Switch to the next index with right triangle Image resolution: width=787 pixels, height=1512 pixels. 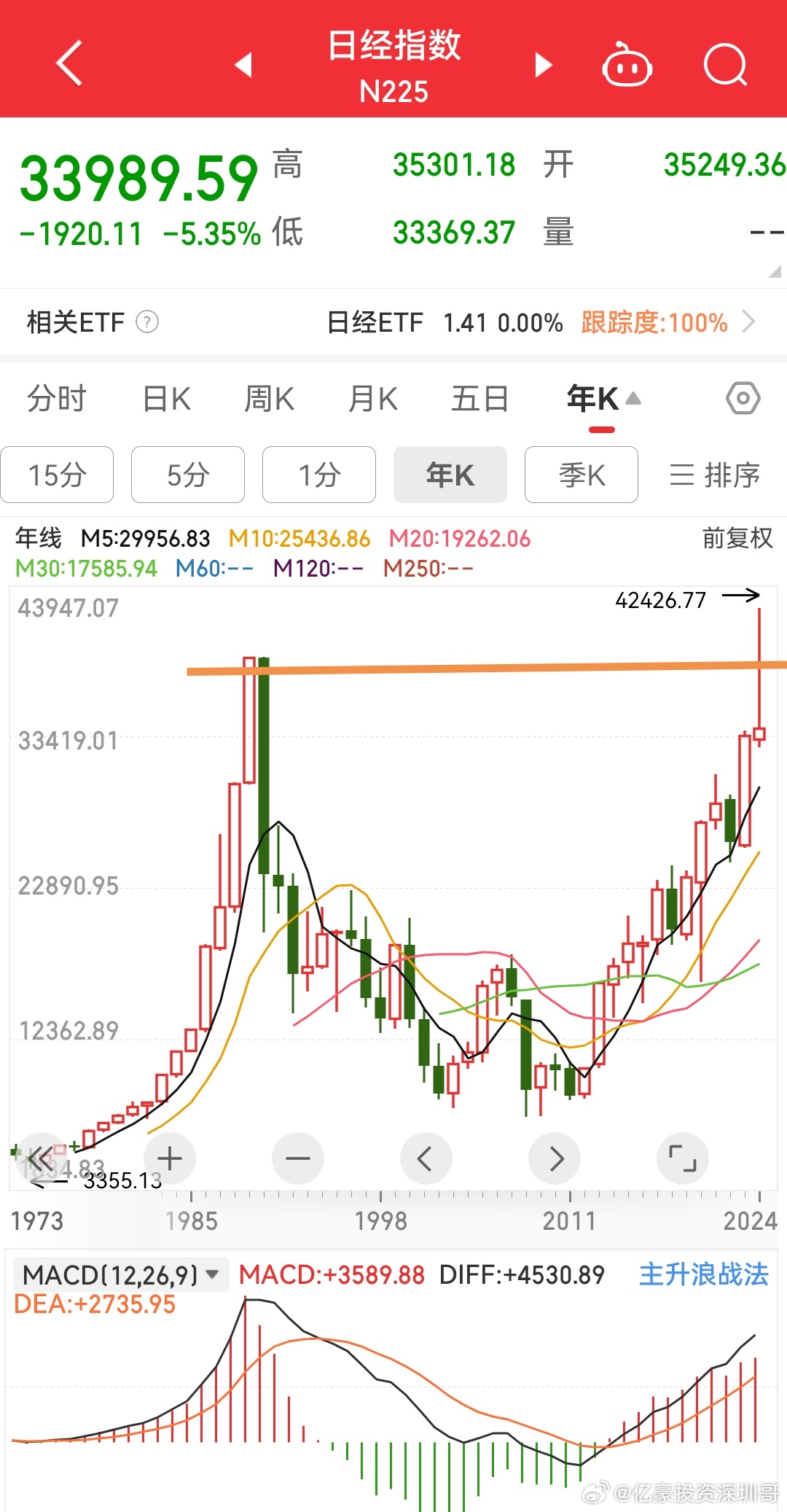(x=543, y=65)
